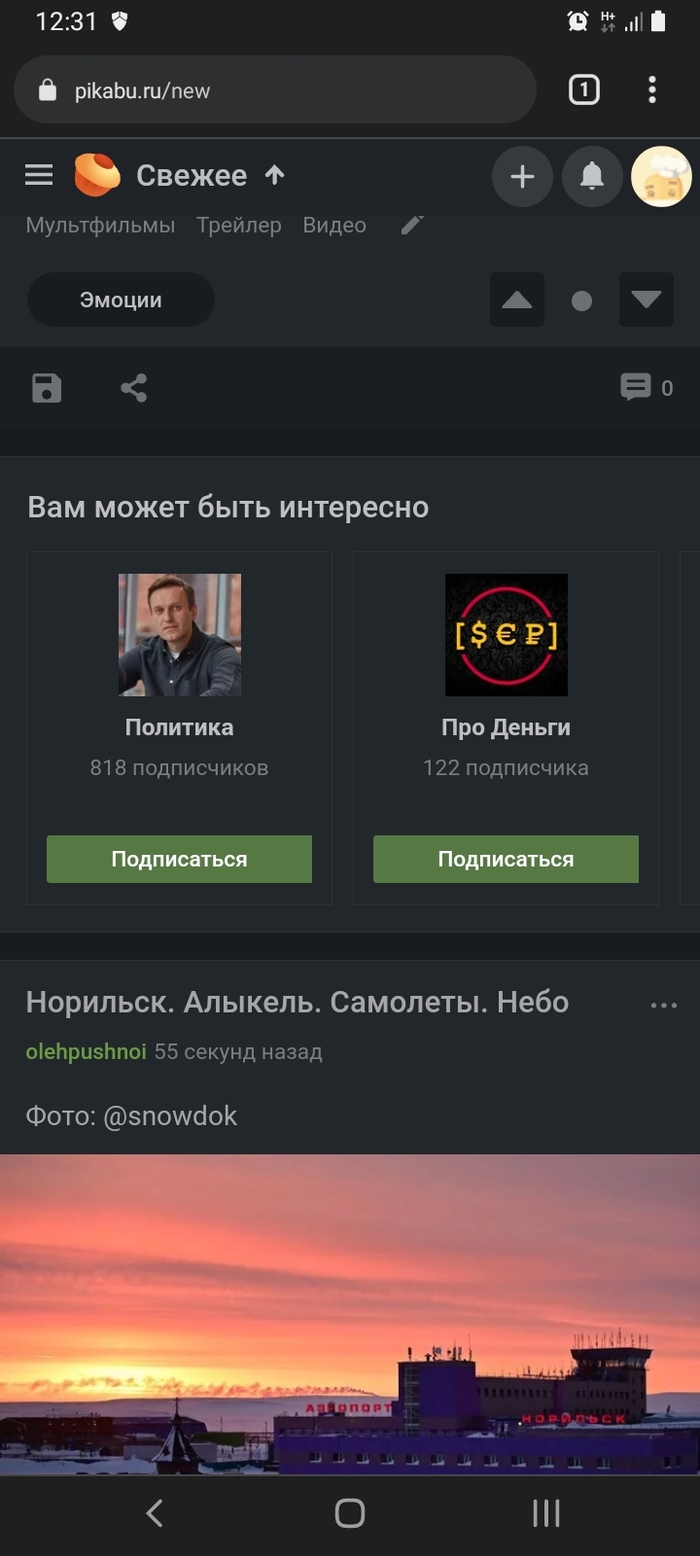Downvote the post with down arrow
The image size is (700, 1556).
click(646, 300)
